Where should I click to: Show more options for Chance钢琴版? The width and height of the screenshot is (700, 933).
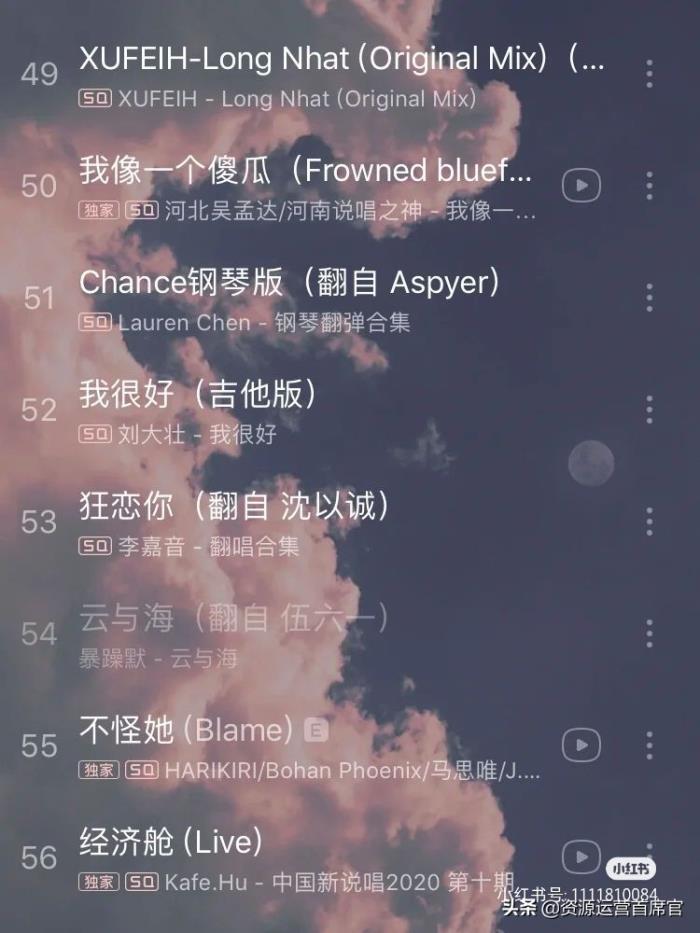pyautogui.click(x=650, y=297)
